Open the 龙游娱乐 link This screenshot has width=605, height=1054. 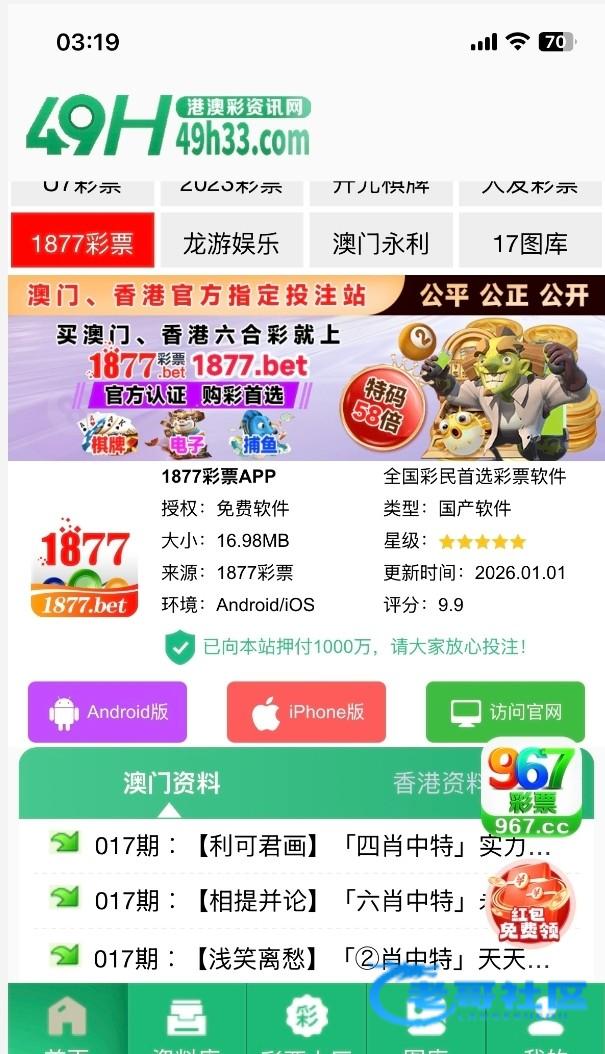231,242
